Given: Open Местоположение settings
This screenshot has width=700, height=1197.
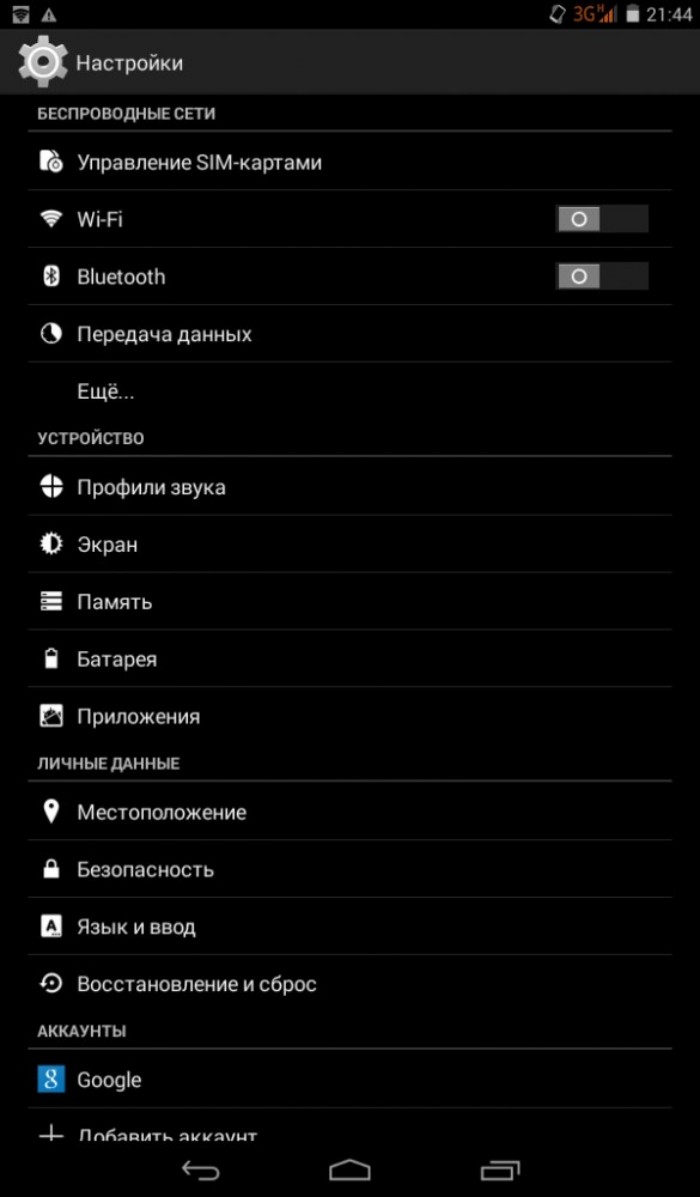Looking at the screenshot, I should click(350, 811).
